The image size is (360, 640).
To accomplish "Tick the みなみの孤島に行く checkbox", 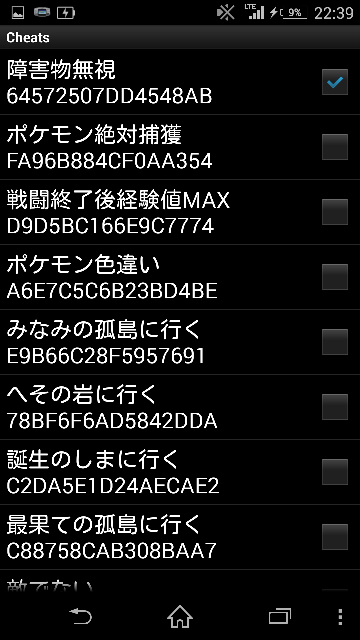I will [335, 342].
